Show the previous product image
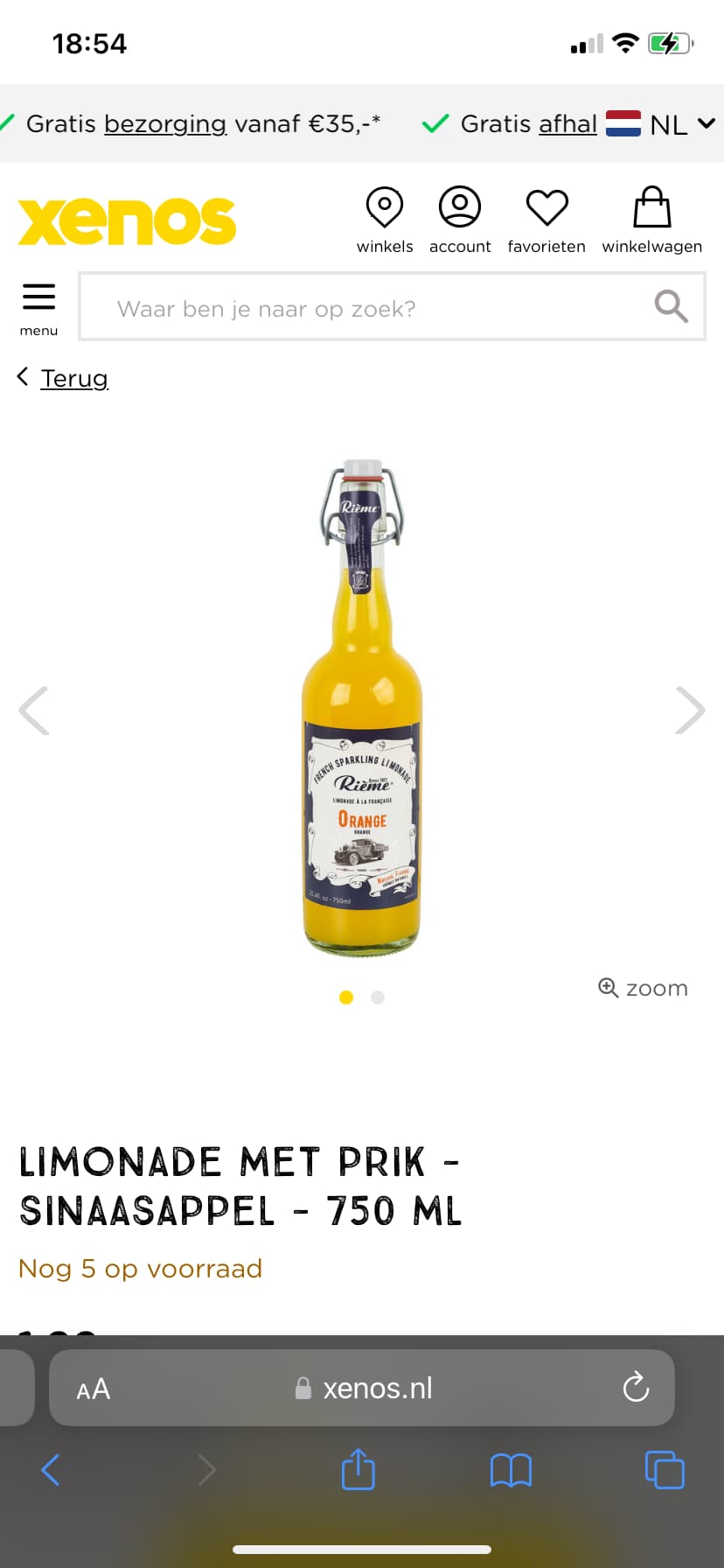The image size is (724, 1568). 33,710
